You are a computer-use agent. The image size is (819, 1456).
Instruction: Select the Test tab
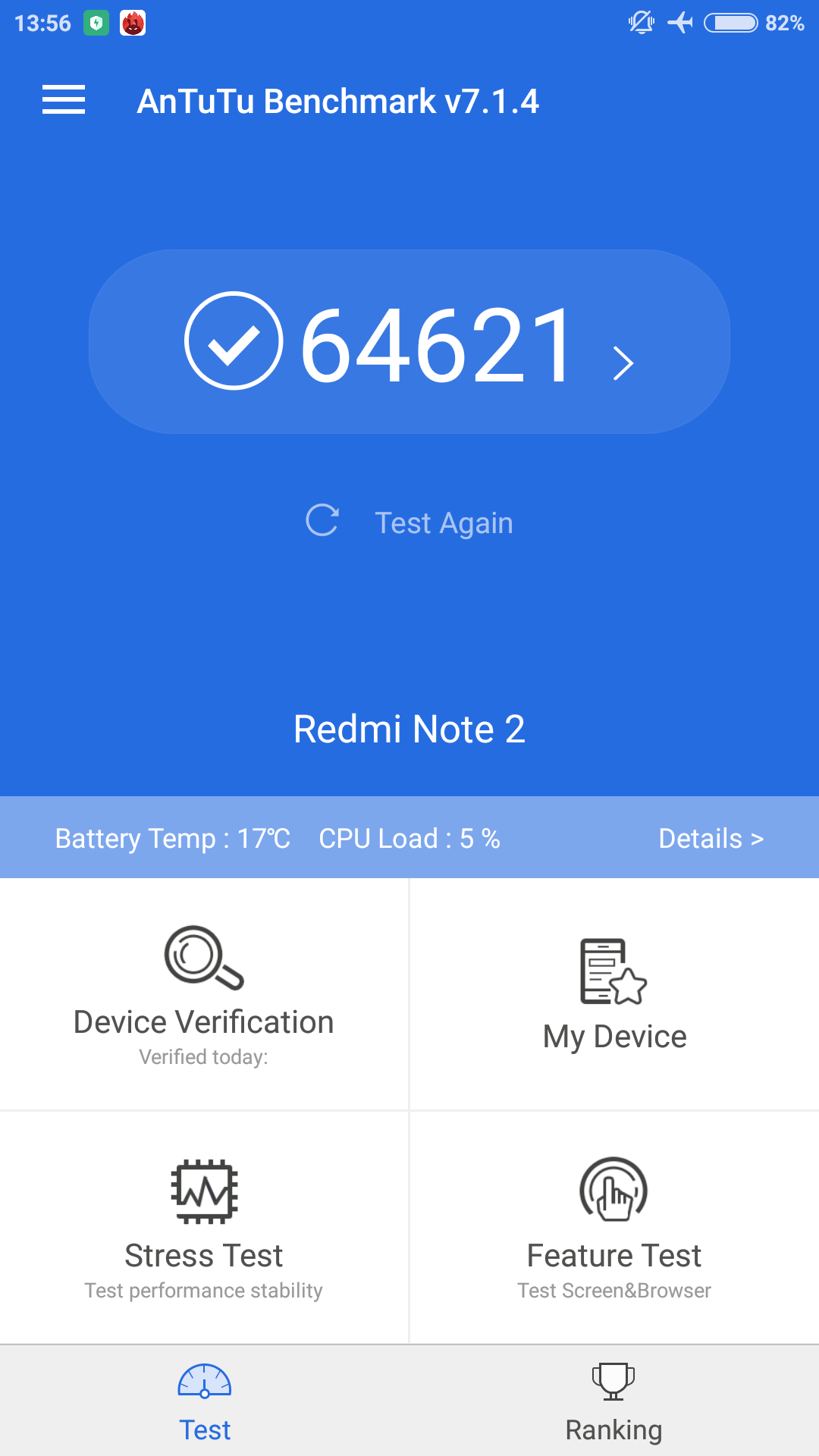(205, 1401)
